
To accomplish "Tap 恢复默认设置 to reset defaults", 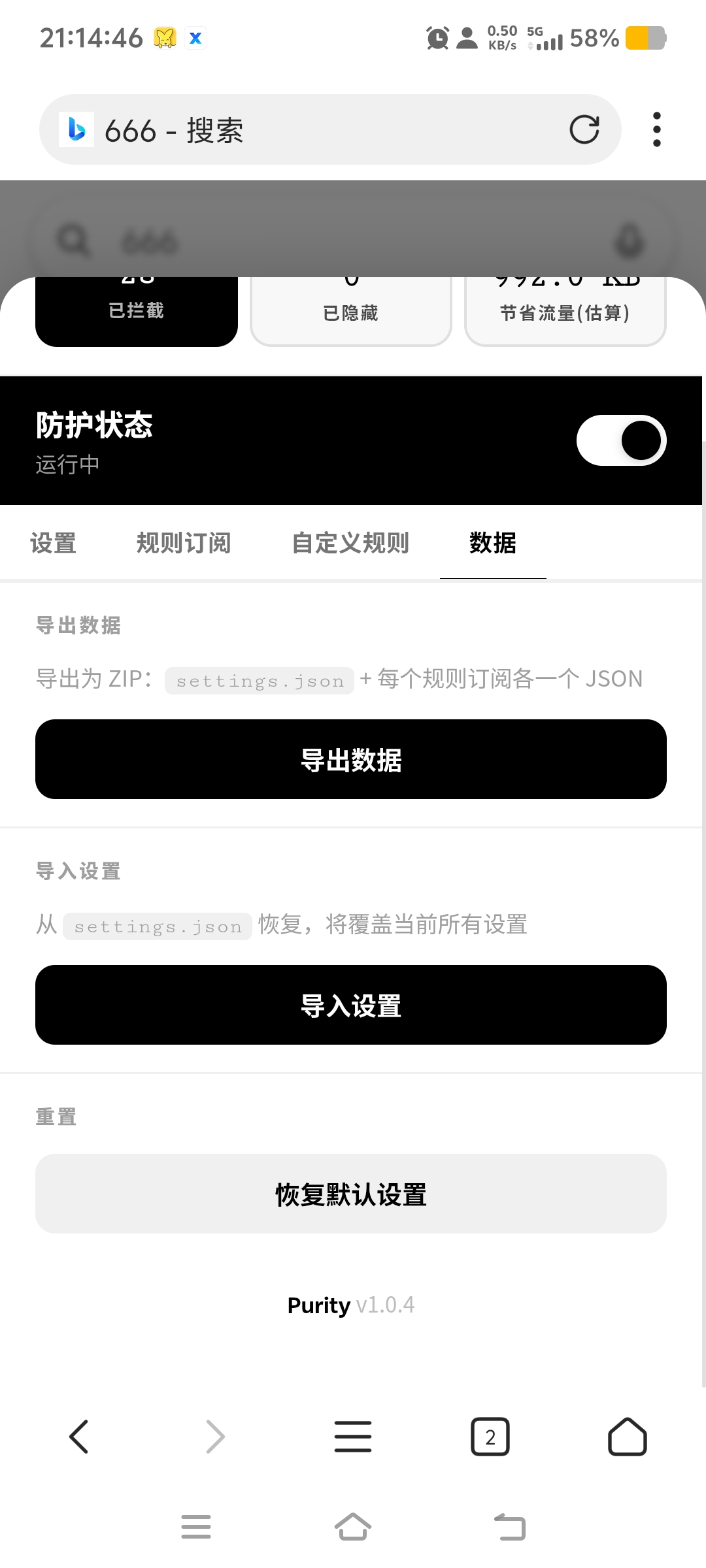I will point(351,1194).
